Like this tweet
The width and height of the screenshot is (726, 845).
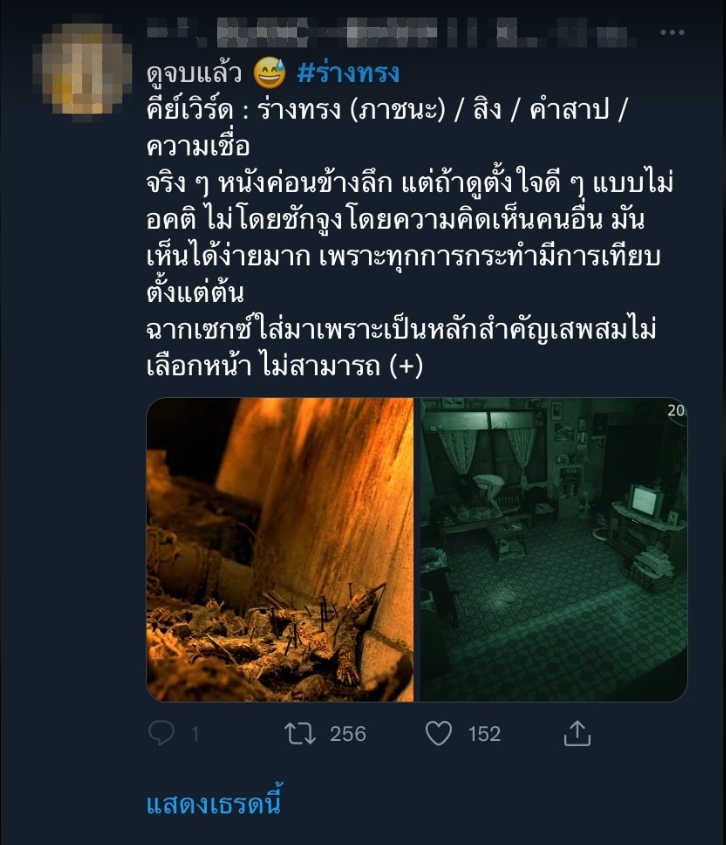tap(439, 734)
